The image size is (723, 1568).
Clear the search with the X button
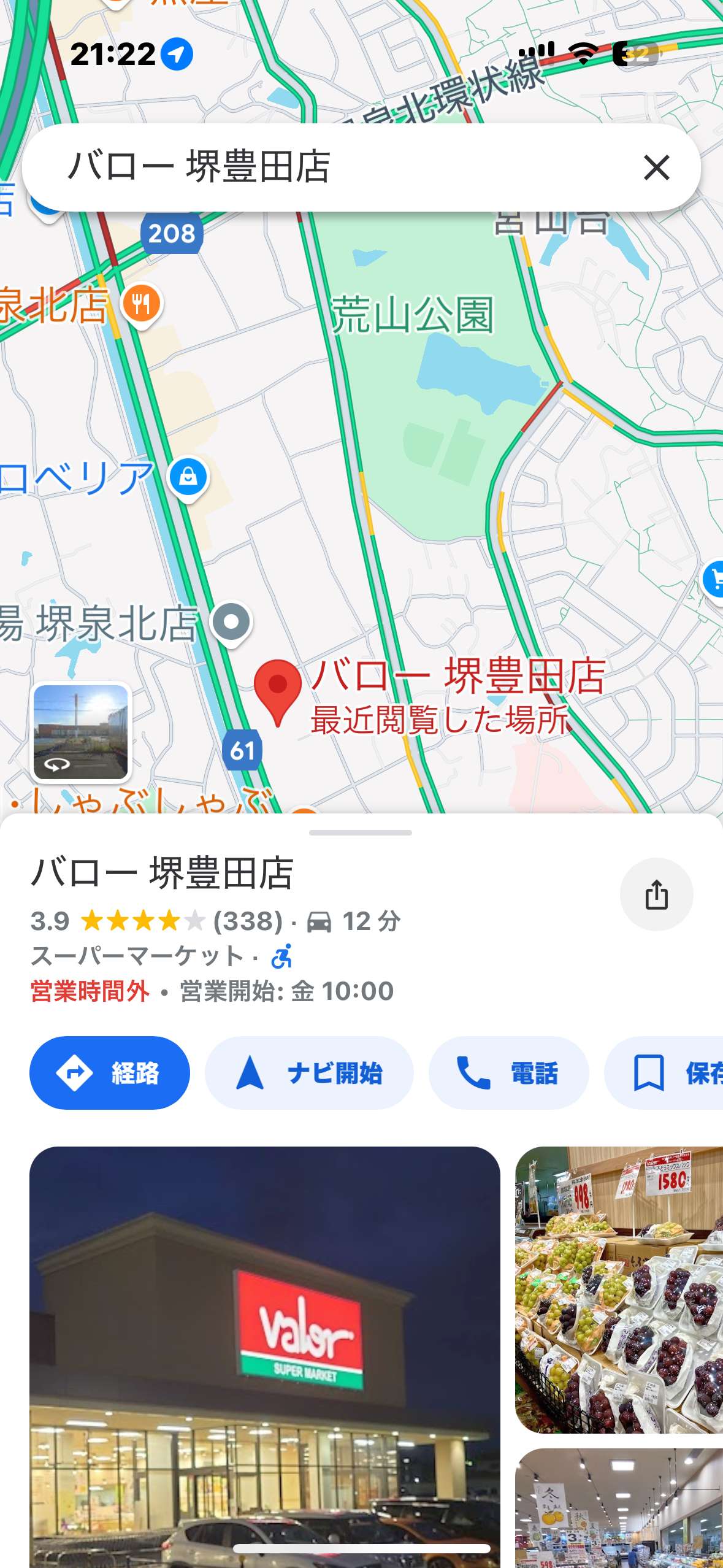click(x=656, y=167)
